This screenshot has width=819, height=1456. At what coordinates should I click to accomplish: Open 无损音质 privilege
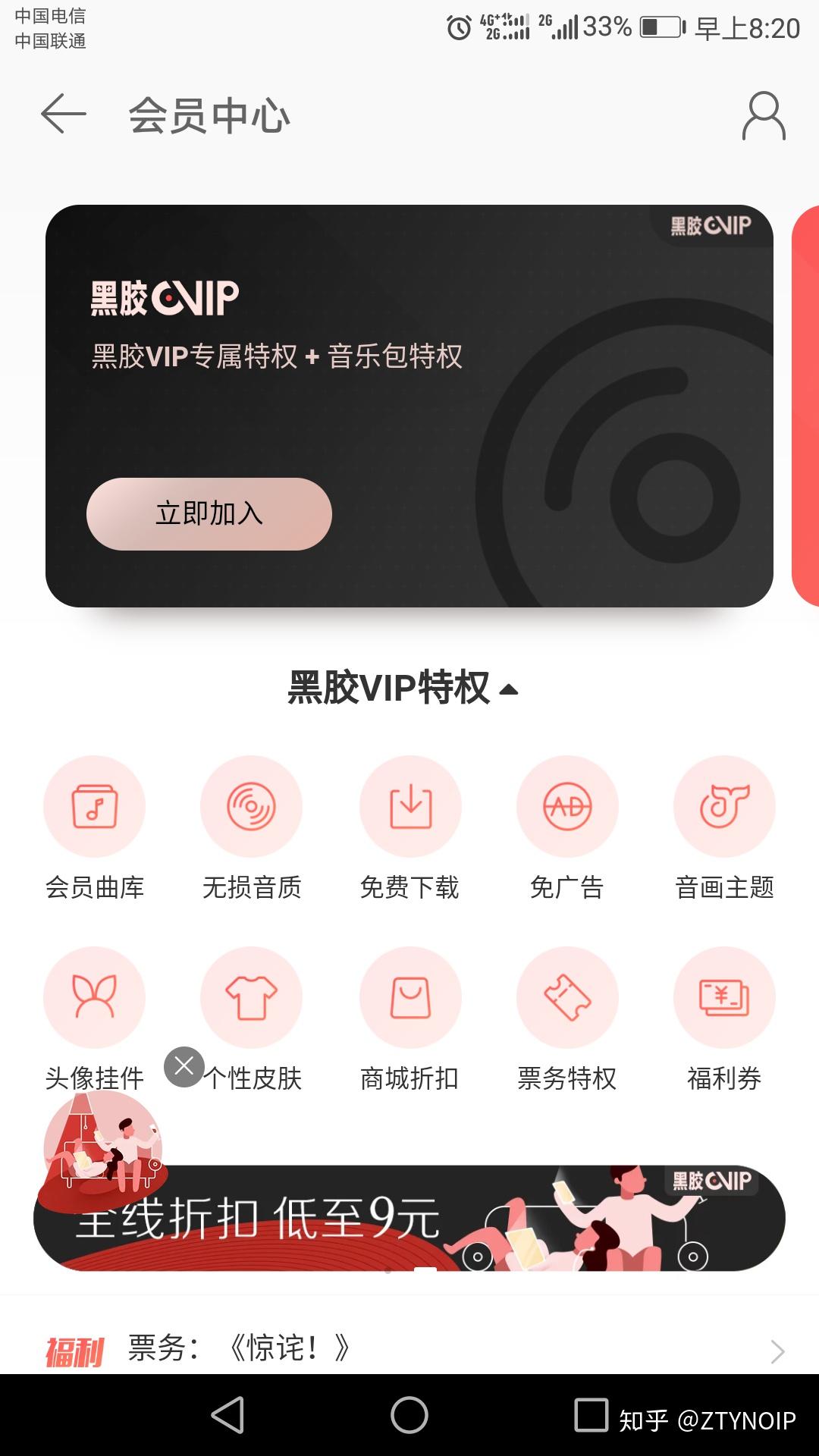tap(252, 828)
